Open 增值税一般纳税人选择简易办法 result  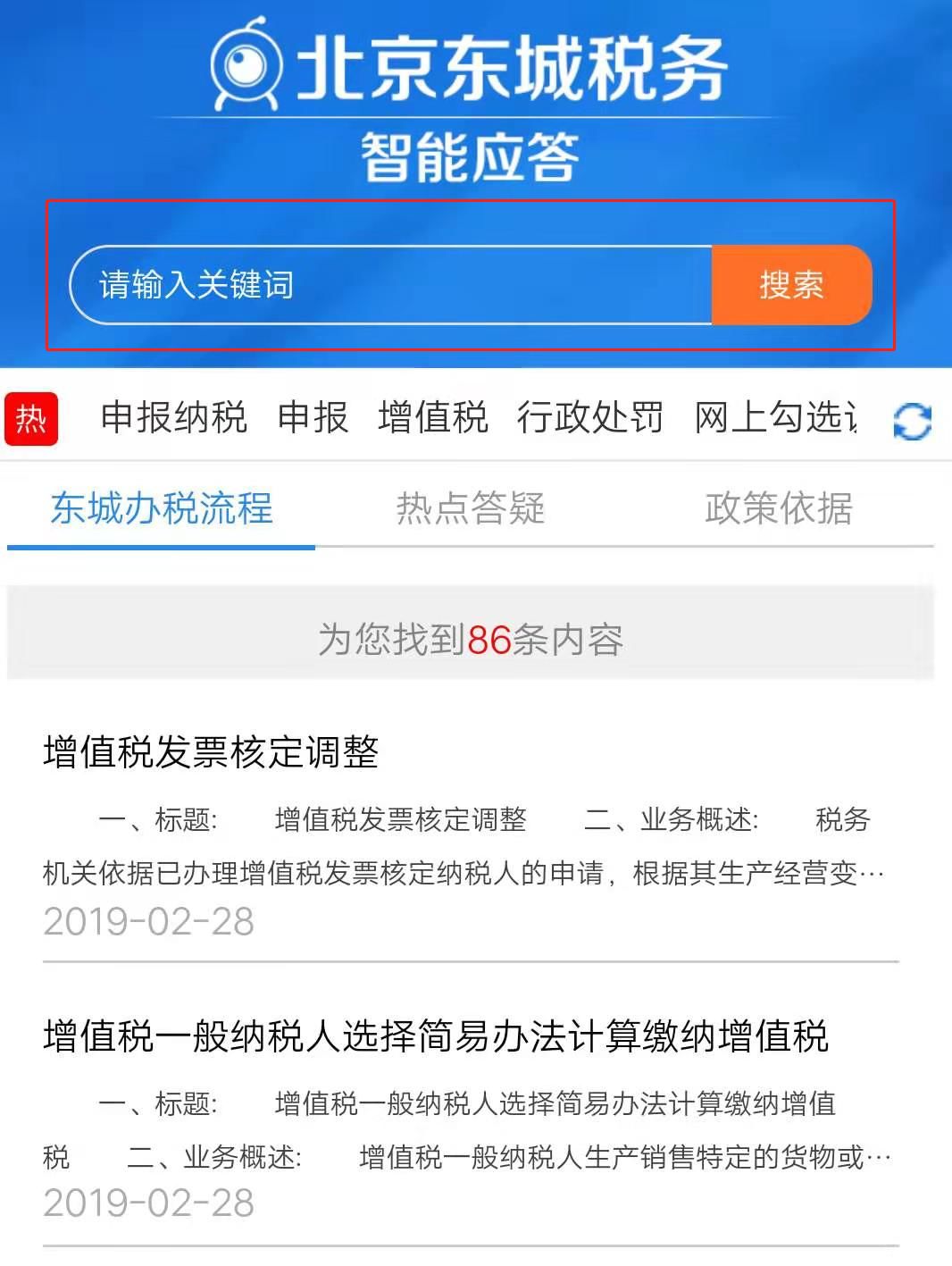click(436, 1036)
